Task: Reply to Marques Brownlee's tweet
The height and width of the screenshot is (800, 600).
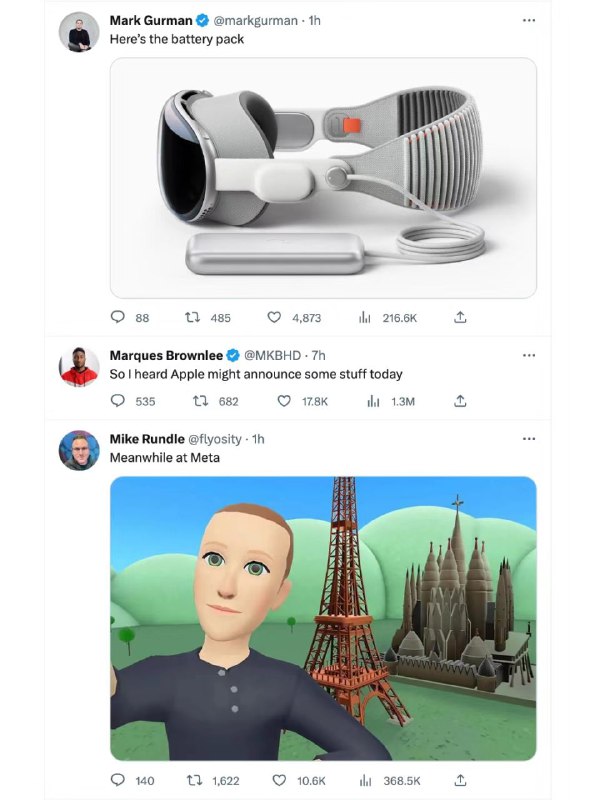Action: pyautogui.click(x=118, y=401)
